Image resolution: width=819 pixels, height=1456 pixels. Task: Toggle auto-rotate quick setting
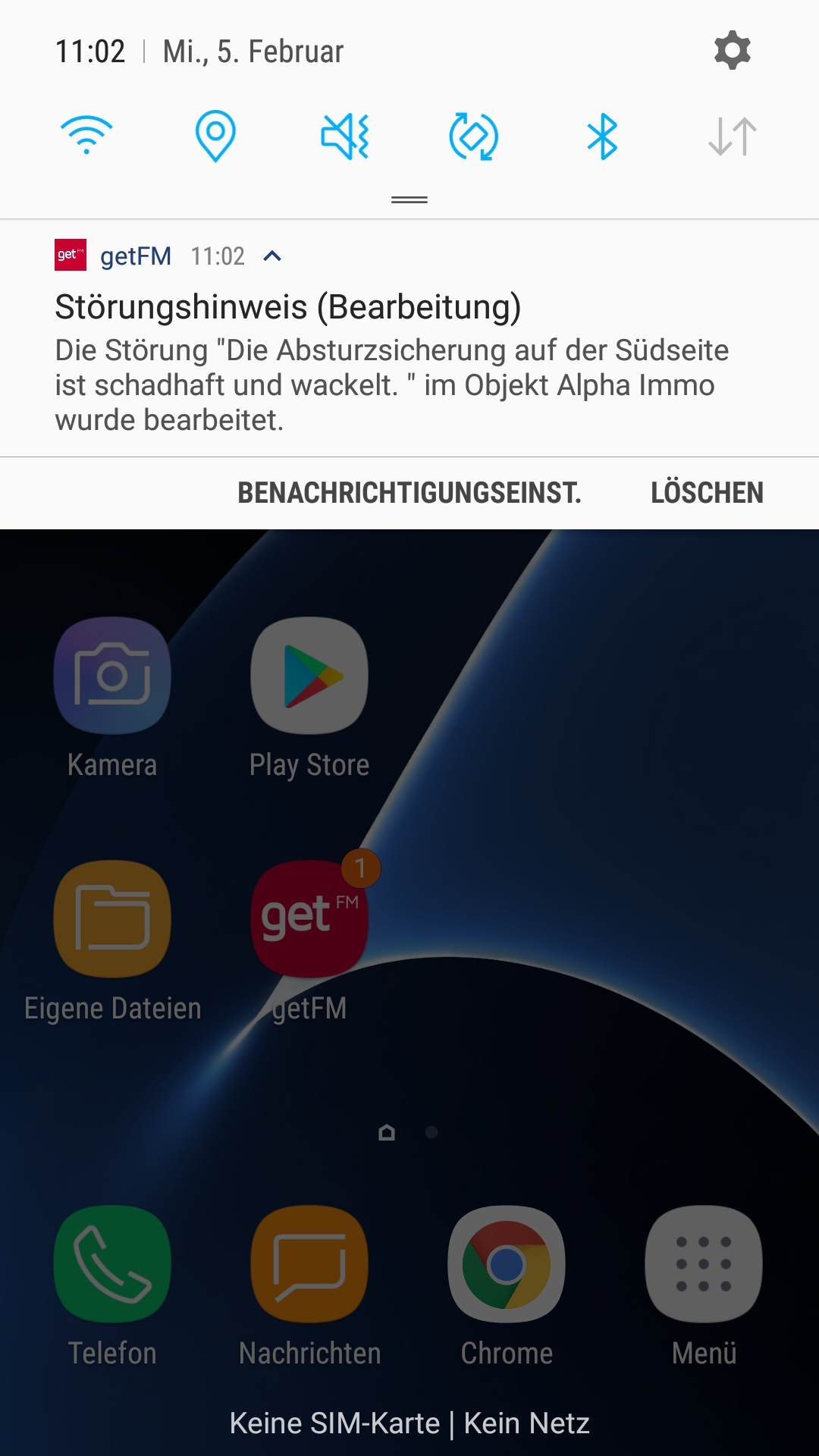473,136
